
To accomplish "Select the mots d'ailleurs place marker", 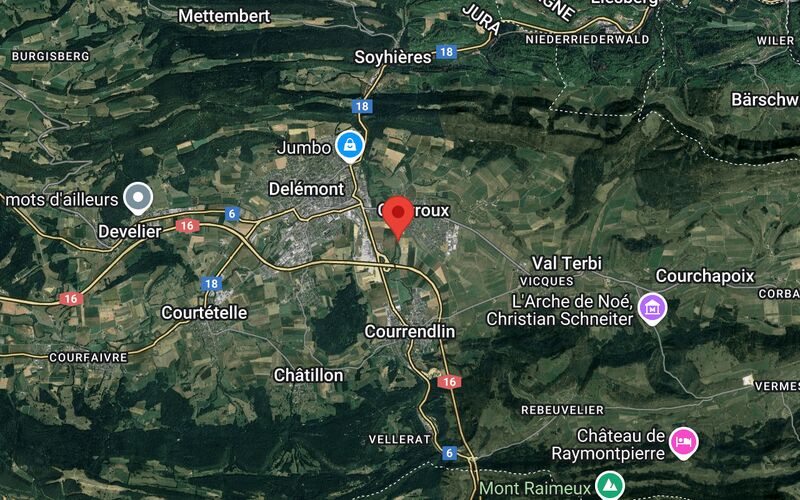I will click(137, 196).
